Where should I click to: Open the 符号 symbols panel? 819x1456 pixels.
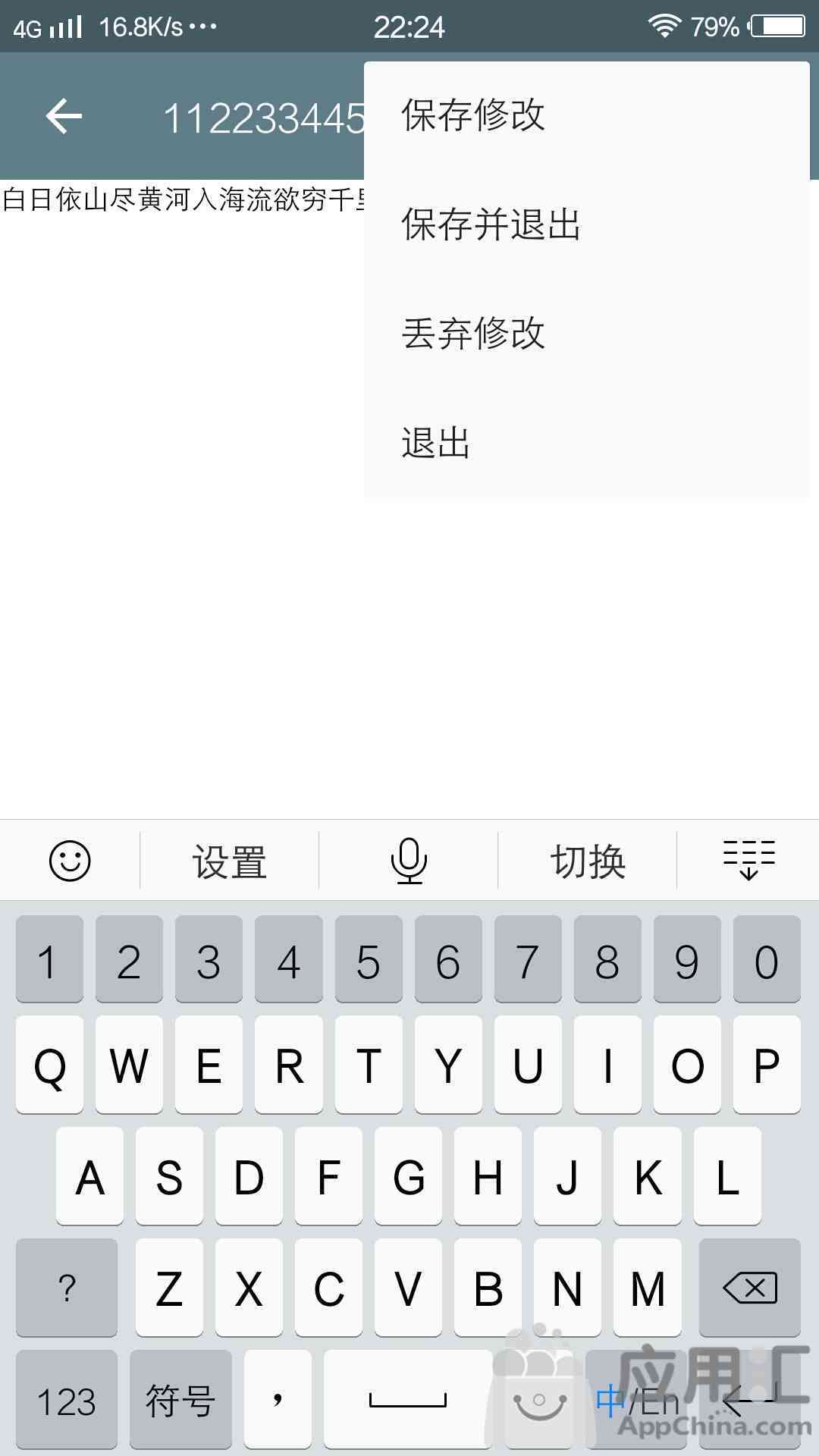point(180,1399)
